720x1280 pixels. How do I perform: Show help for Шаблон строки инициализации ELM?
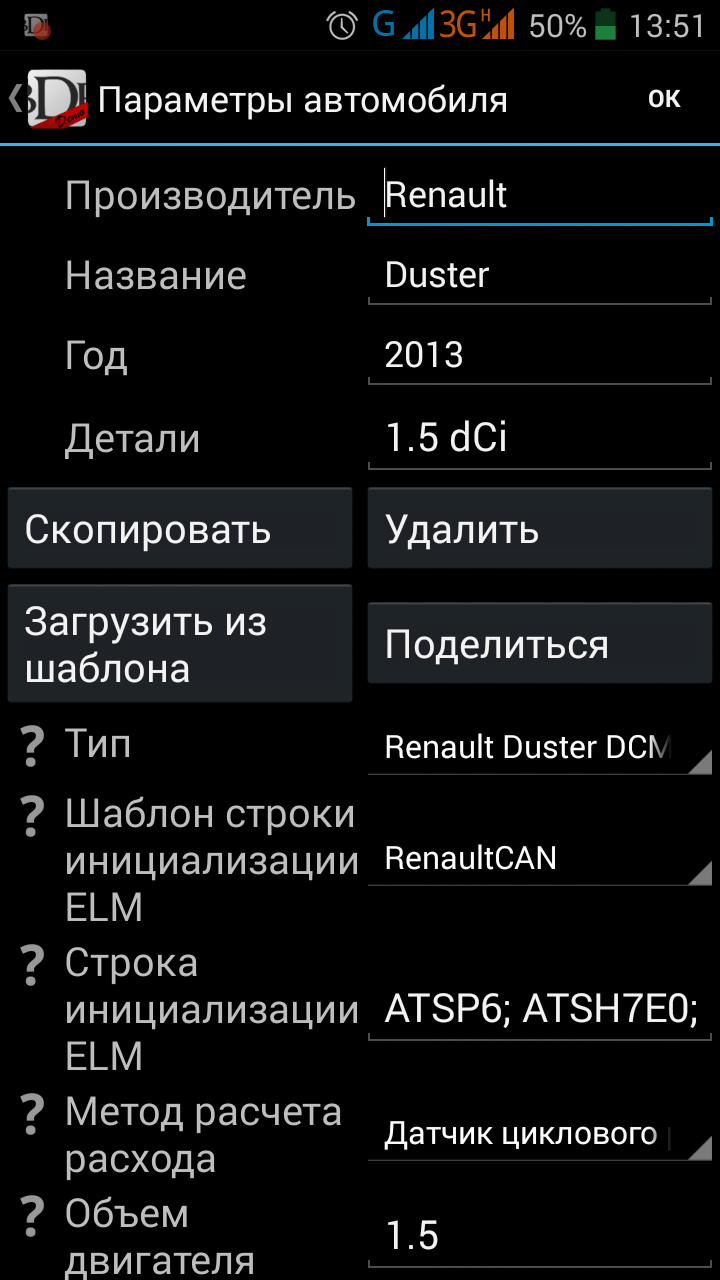point(33,816)
